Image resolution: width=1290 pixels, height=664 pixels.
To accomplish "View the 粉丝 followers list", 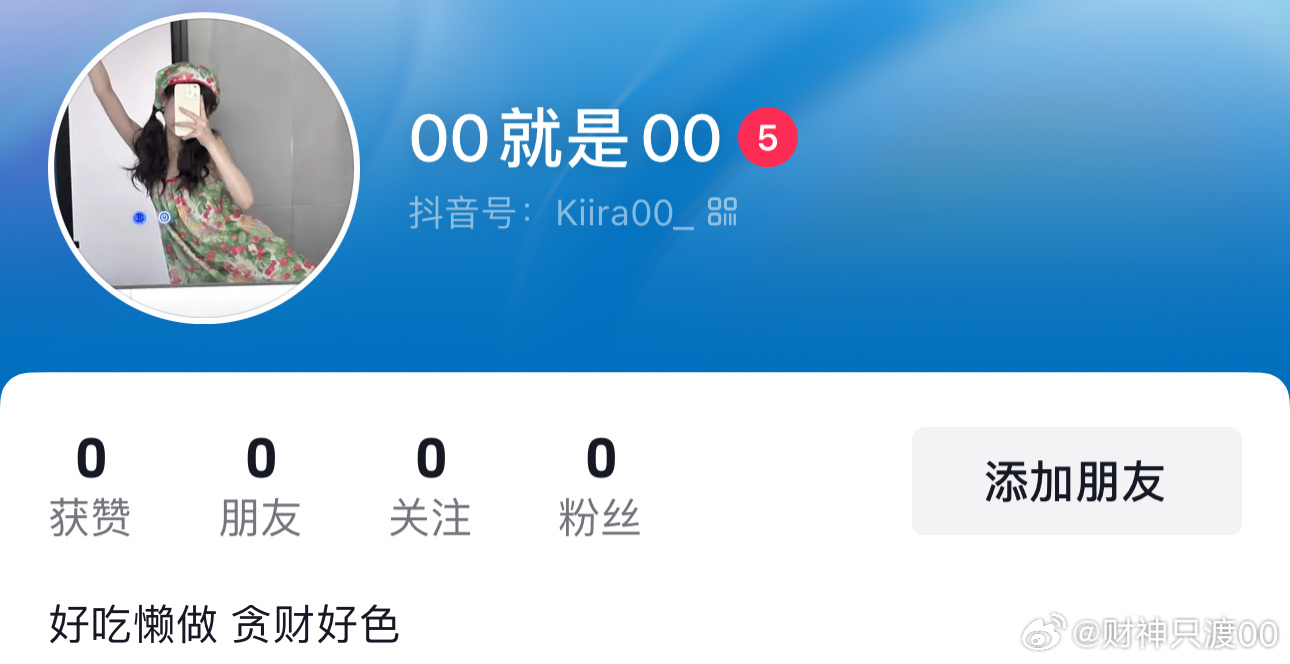I will [600, 487].
